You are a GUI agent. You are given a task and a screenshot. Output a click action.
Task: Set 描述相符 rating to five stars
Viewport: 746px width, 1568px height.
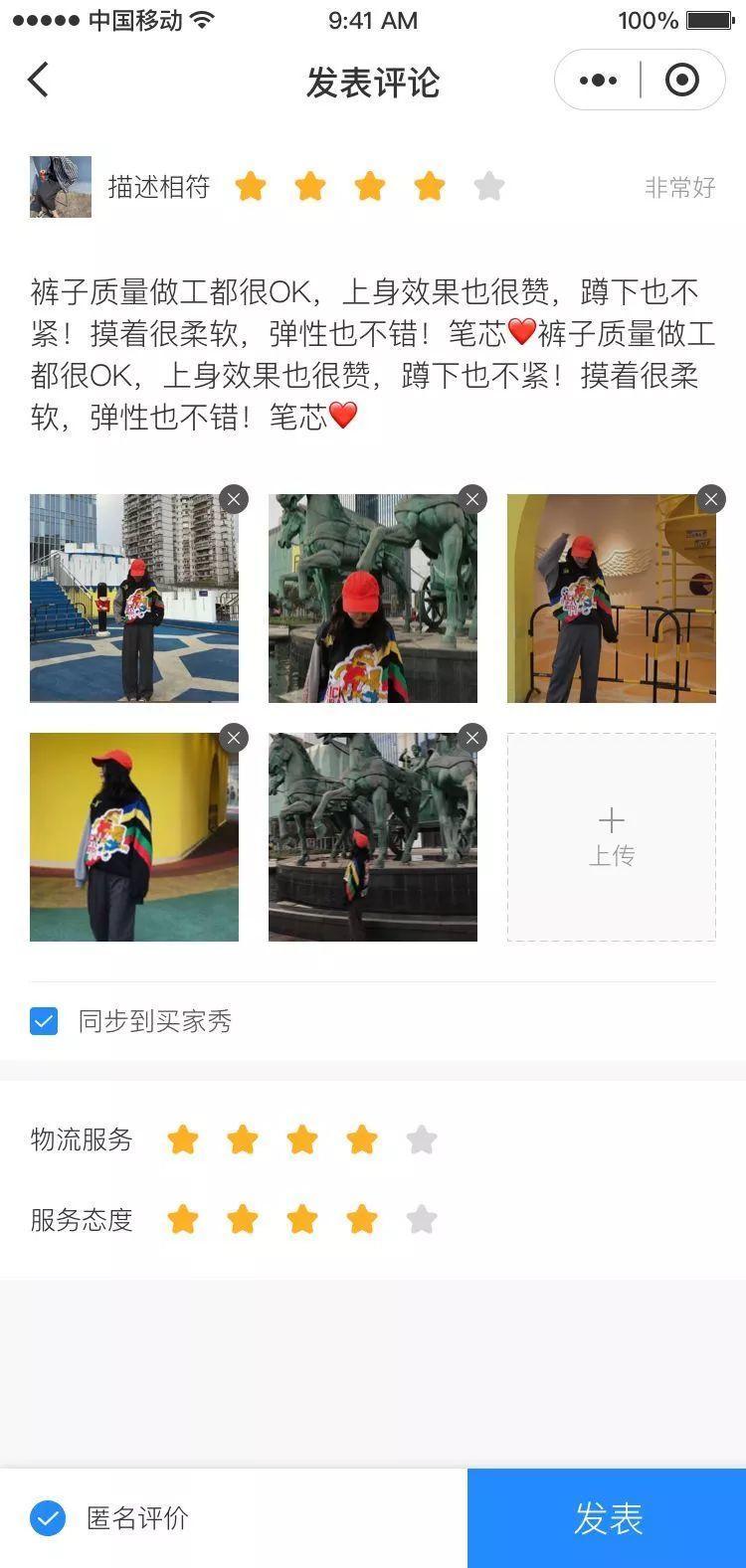(488, 186)
